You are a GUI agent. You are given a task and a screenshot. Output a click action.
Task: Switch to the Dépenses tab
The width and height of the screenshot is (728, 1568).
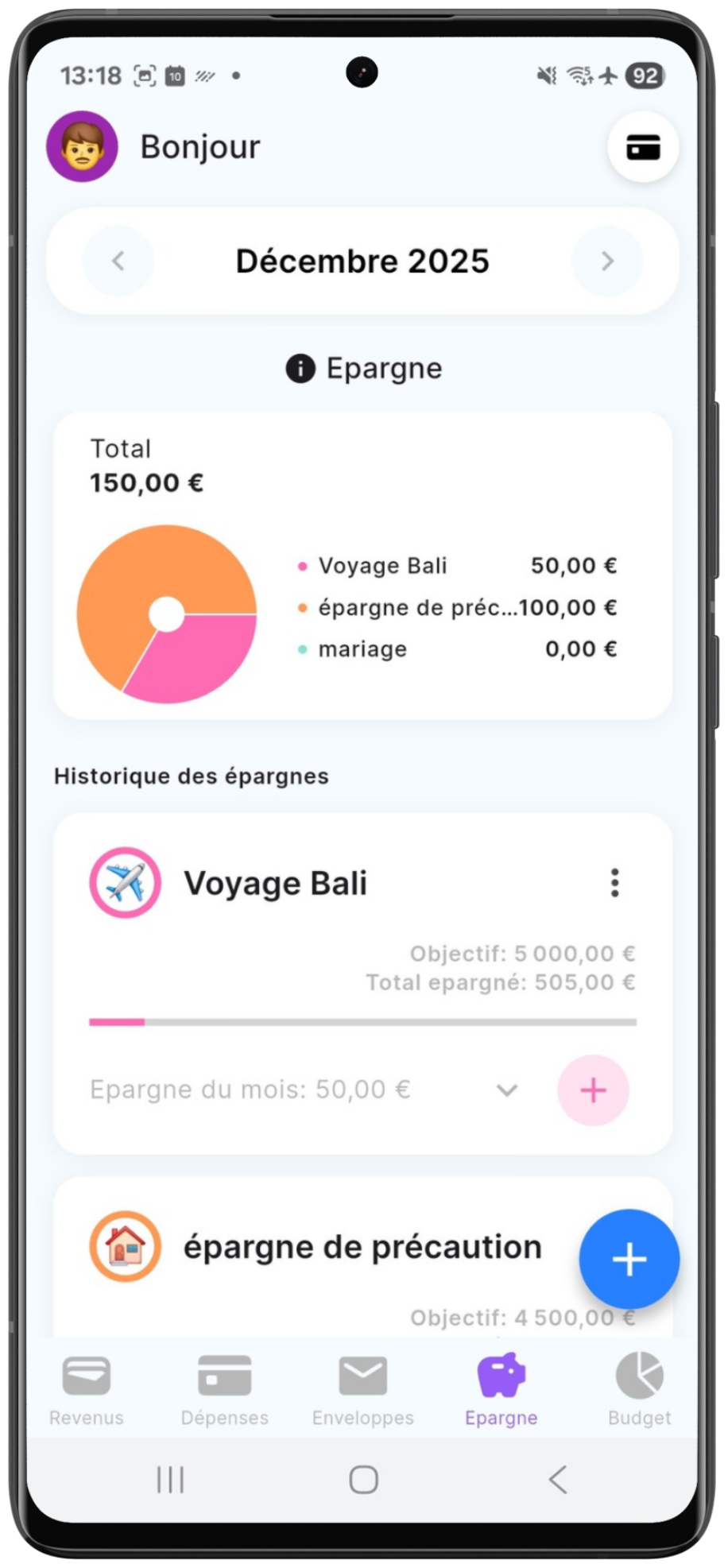[224, 1388]
